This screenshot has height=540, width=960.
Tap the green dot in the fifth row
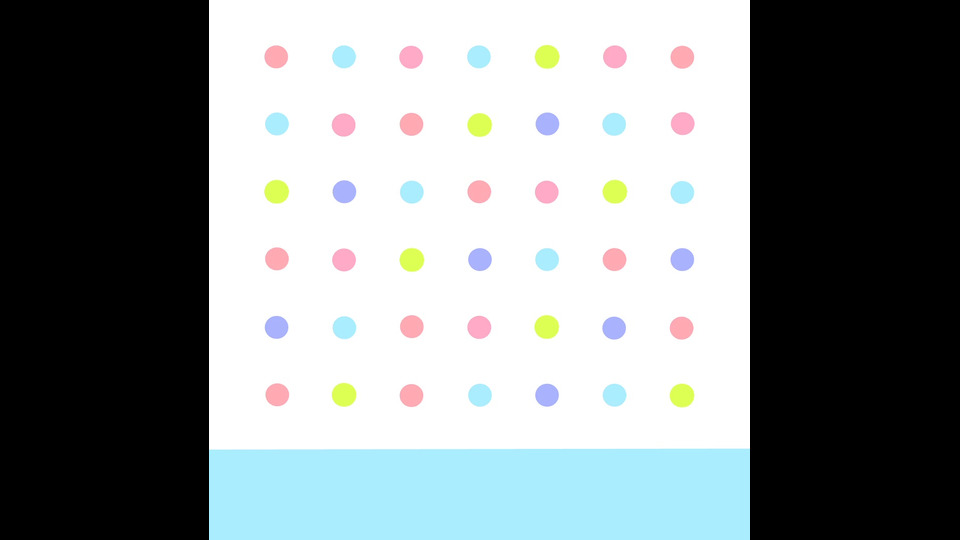point(547,327)
